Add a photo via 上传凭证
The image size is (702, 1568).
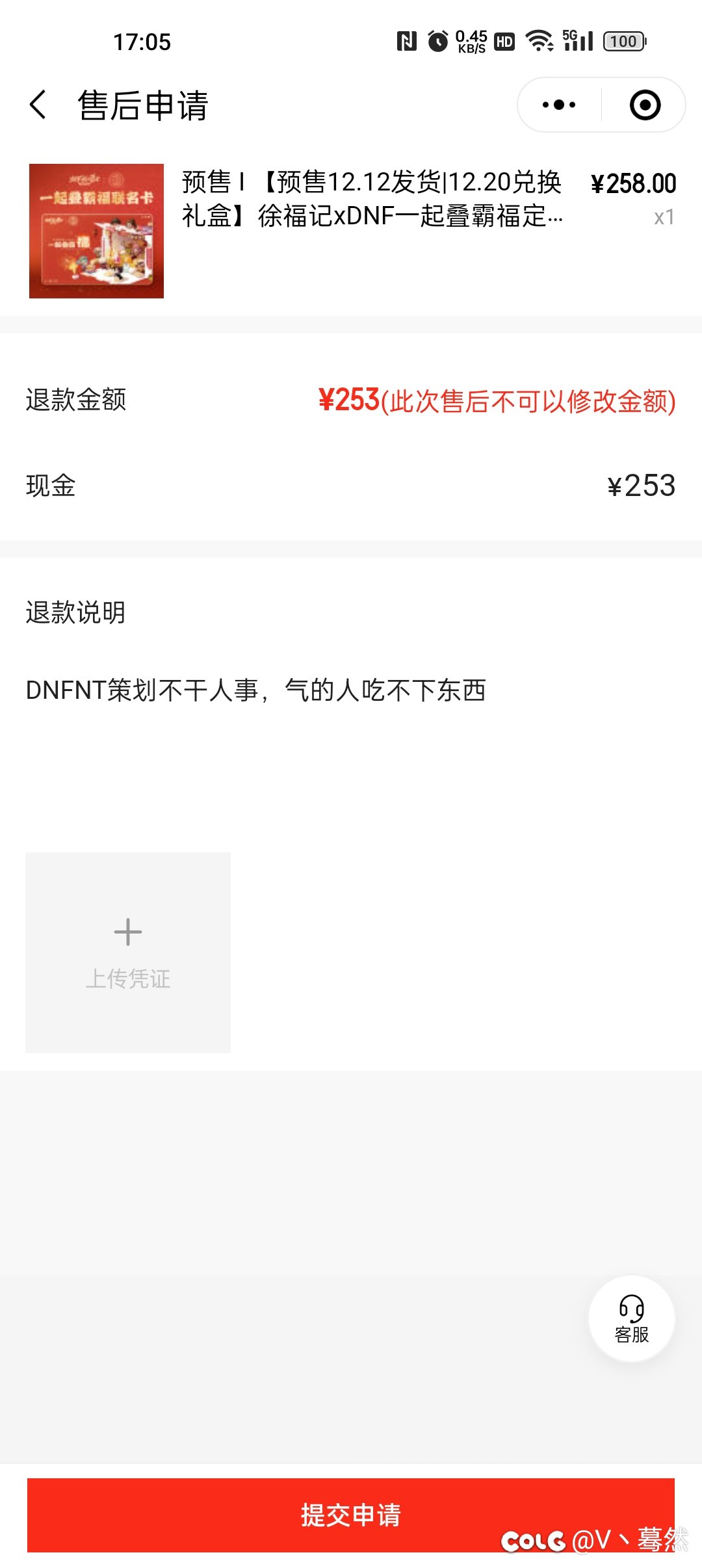click(x=128, y=952)
